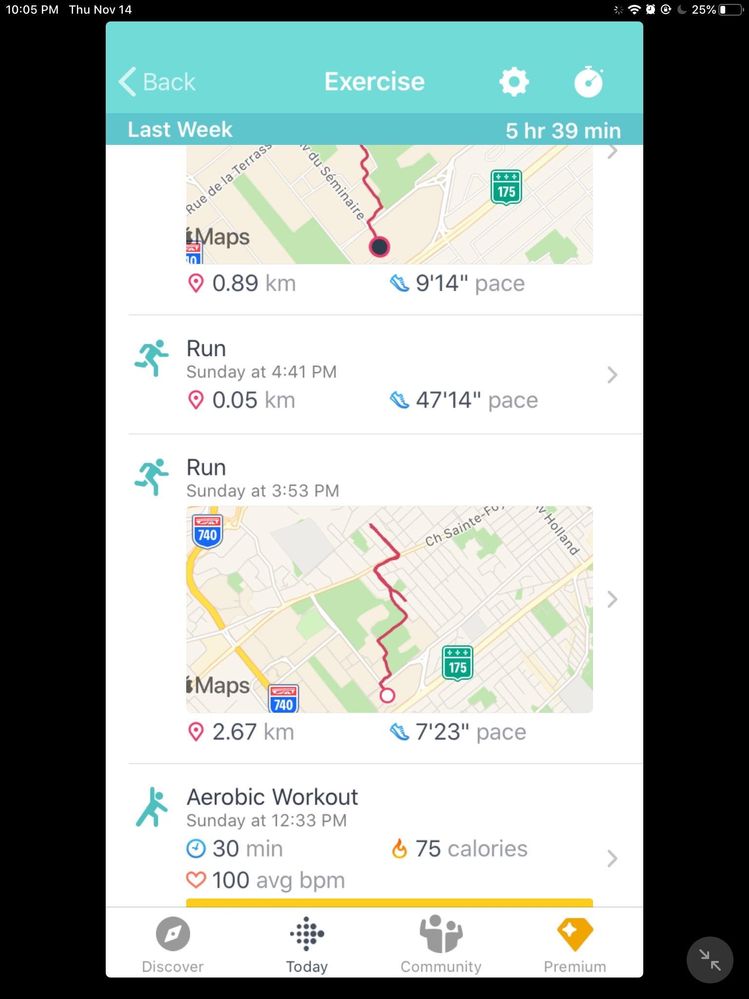Start a tracked exercise with the stopwatch

tap(589, 82)
